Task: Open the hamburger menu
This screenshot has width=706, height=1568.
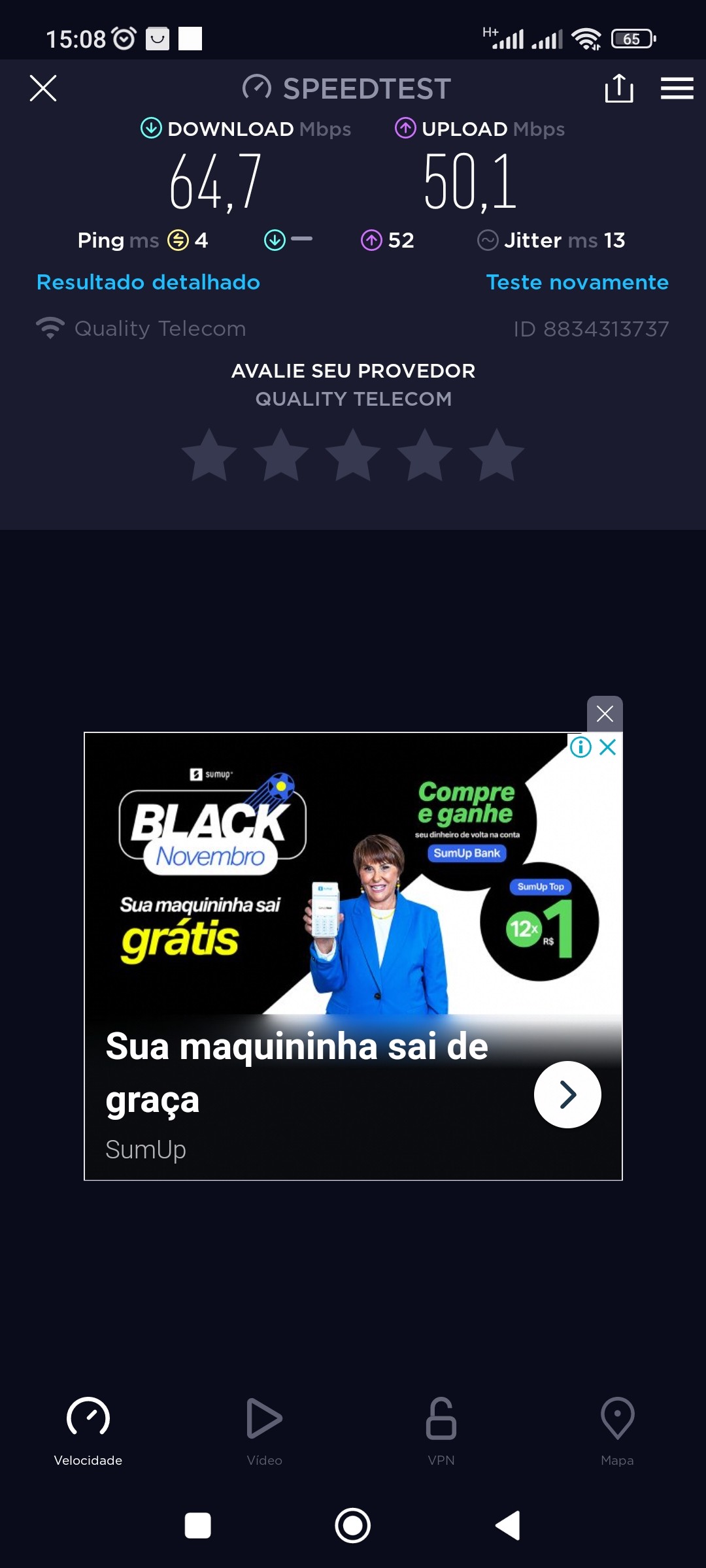Action: click(677, 88)
